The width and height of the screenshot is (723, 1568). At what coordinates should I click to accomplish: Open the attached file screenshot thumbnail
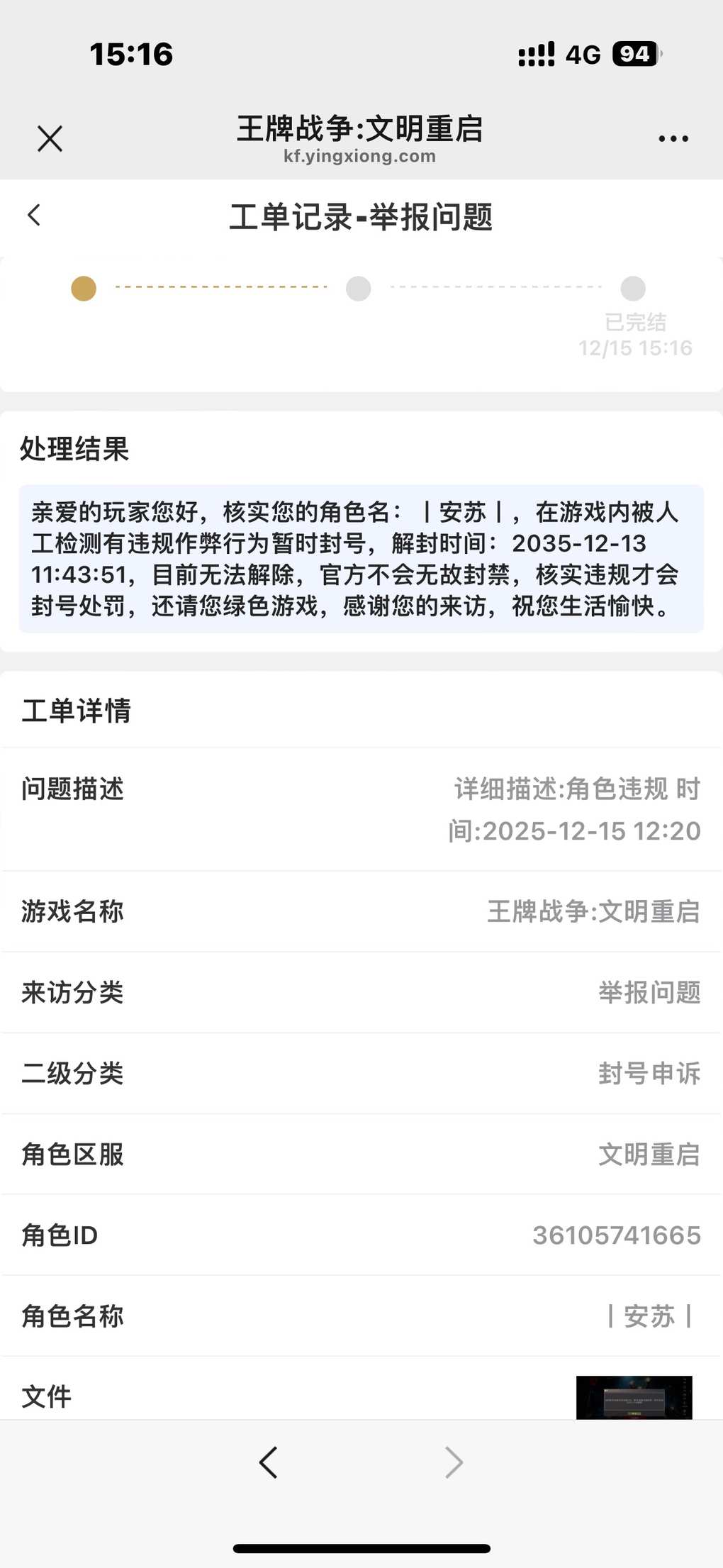[634, 1397]
